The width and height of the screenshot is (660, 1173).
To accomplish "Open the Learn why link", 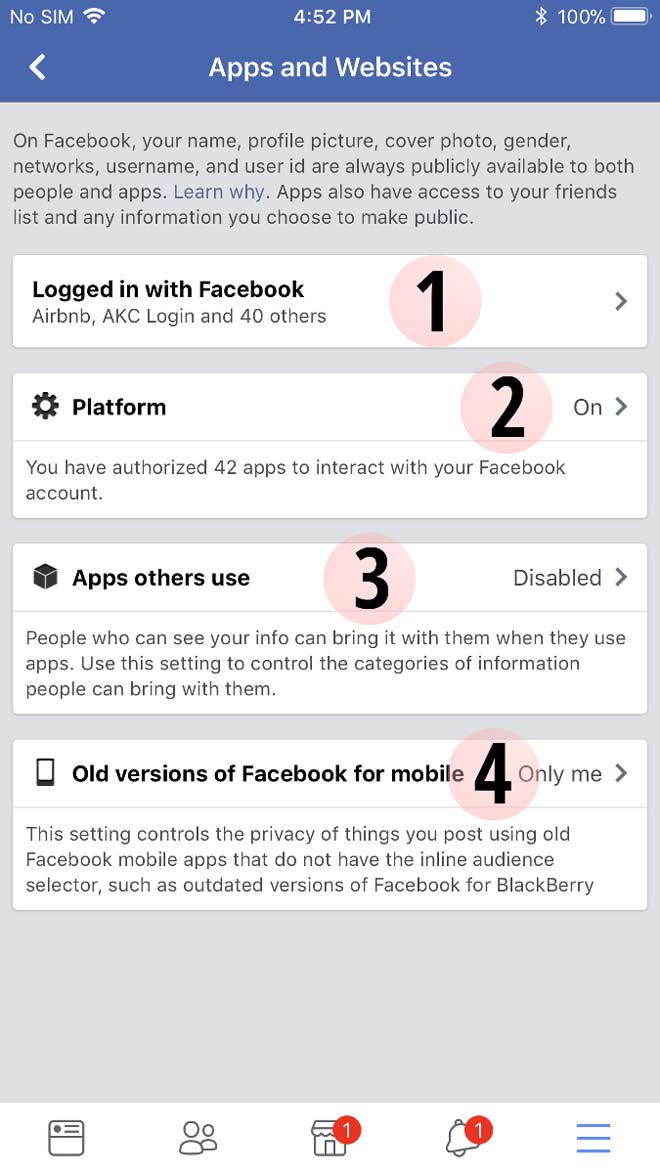I will click(218, 191).
